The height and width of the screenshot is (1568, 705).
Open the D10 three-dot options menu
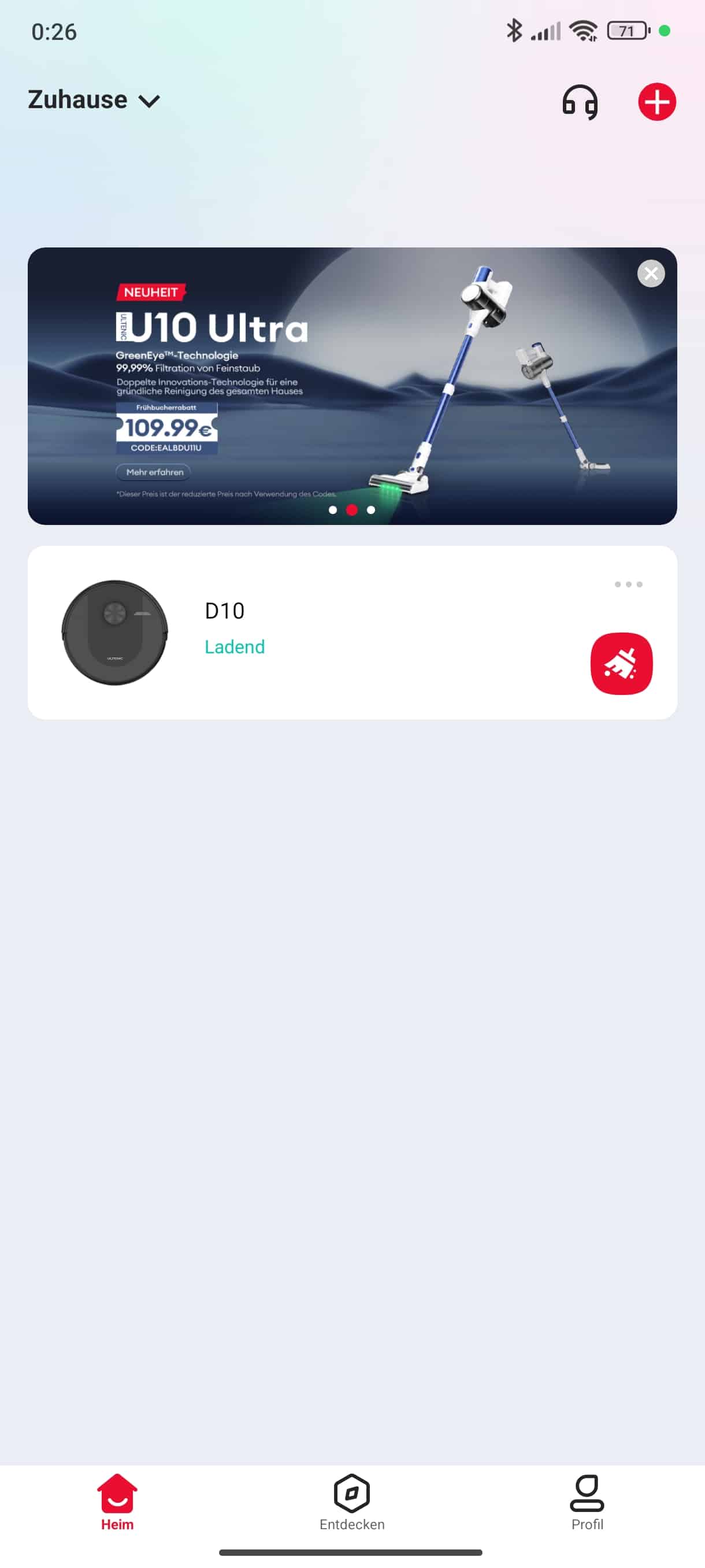pos(628,585)
